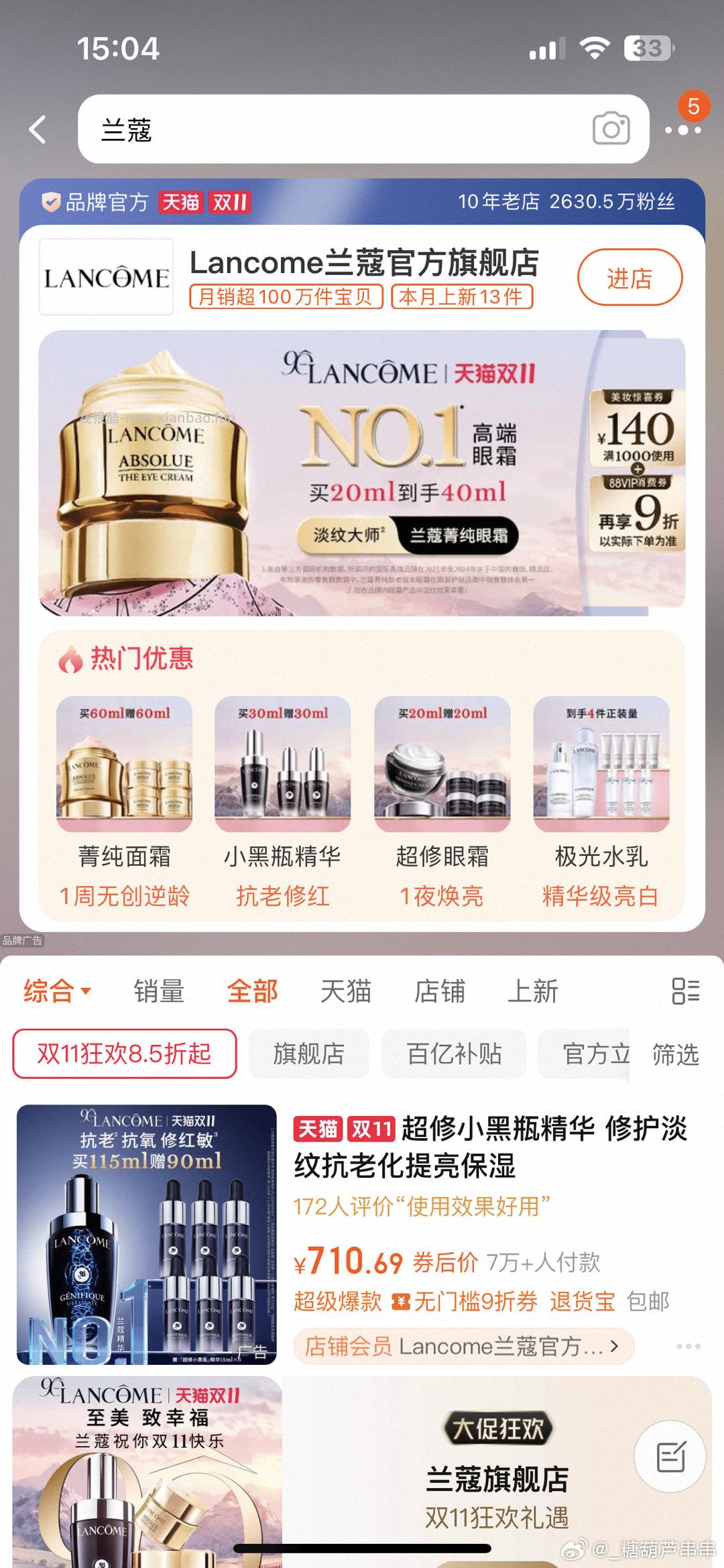Switch to the 销量 tab
The image size is (724, 1568).
click(x=157, y=991)
